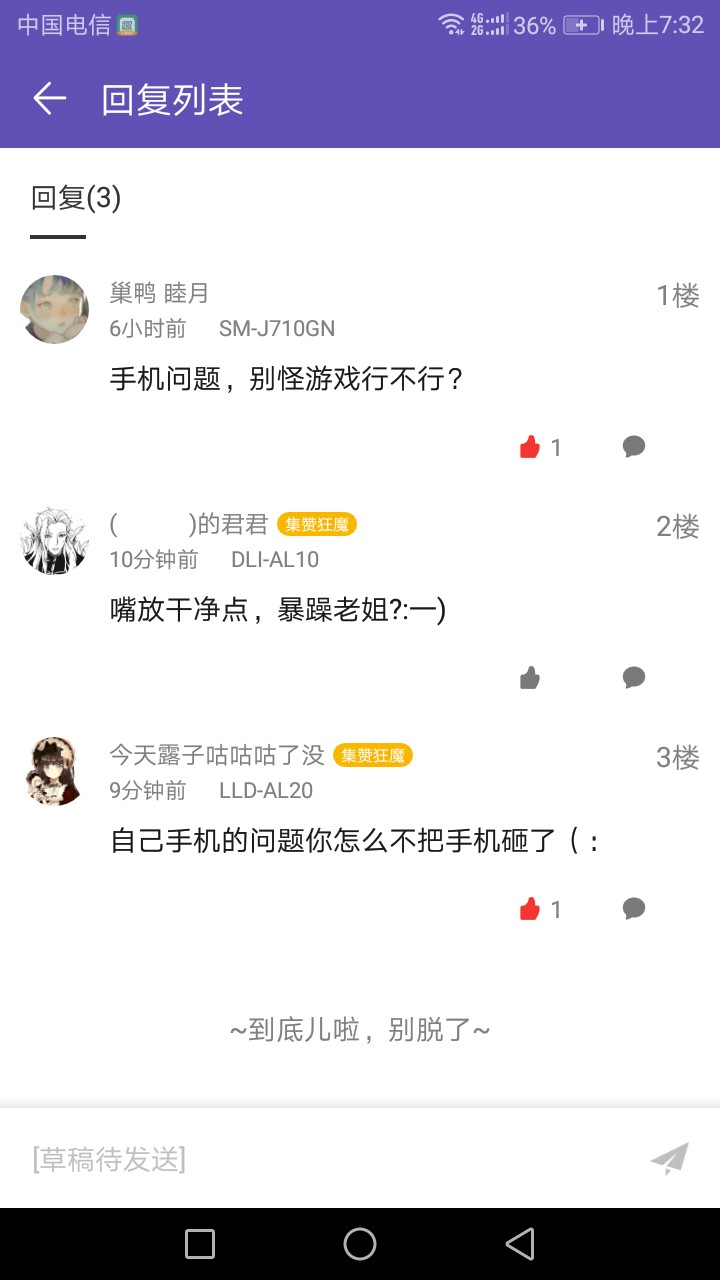Open the system recent apps button

click(200, 1244)
